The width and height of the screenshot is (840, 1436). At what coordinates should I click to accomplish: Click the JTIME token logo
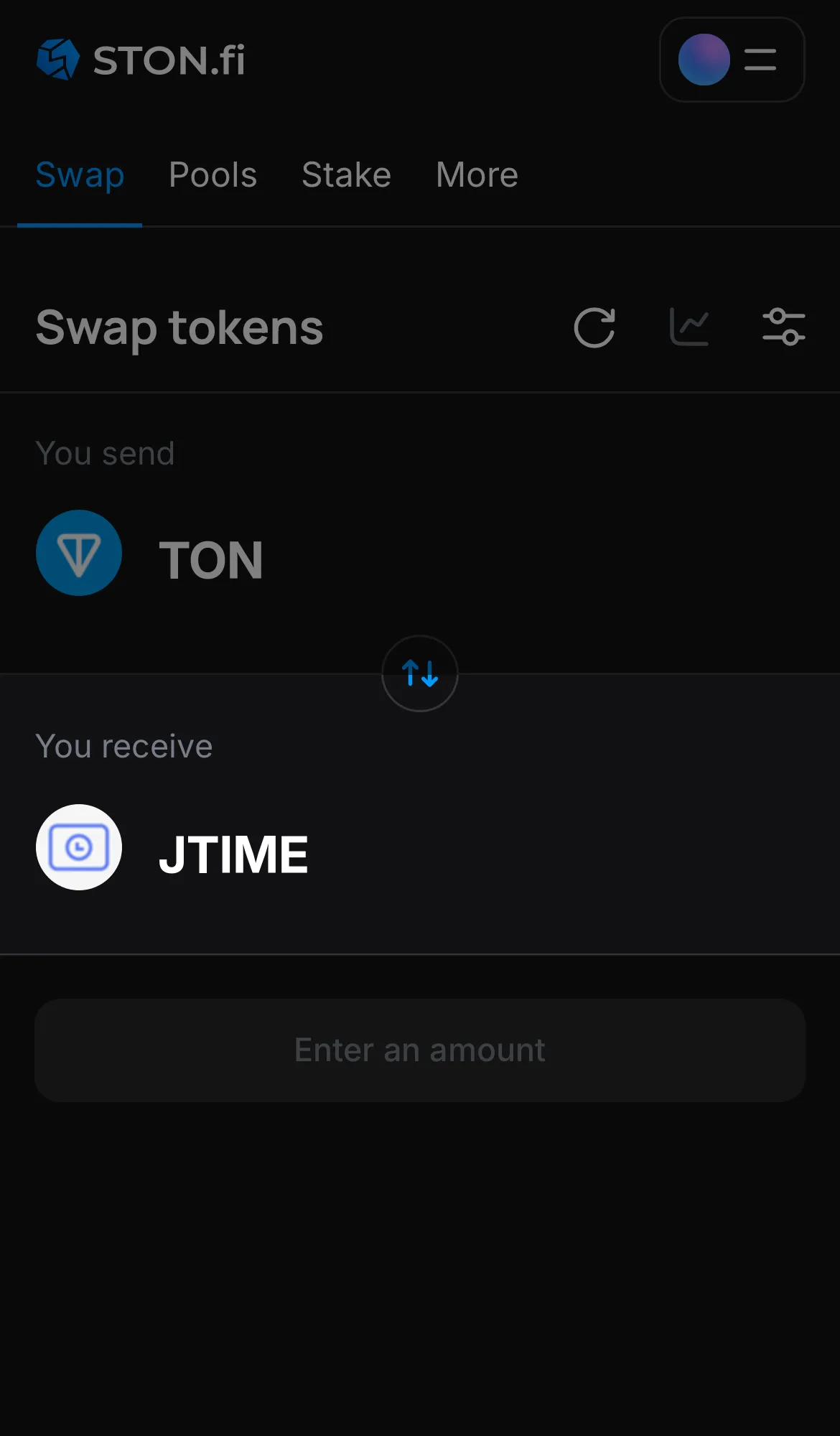click(79, 847)
